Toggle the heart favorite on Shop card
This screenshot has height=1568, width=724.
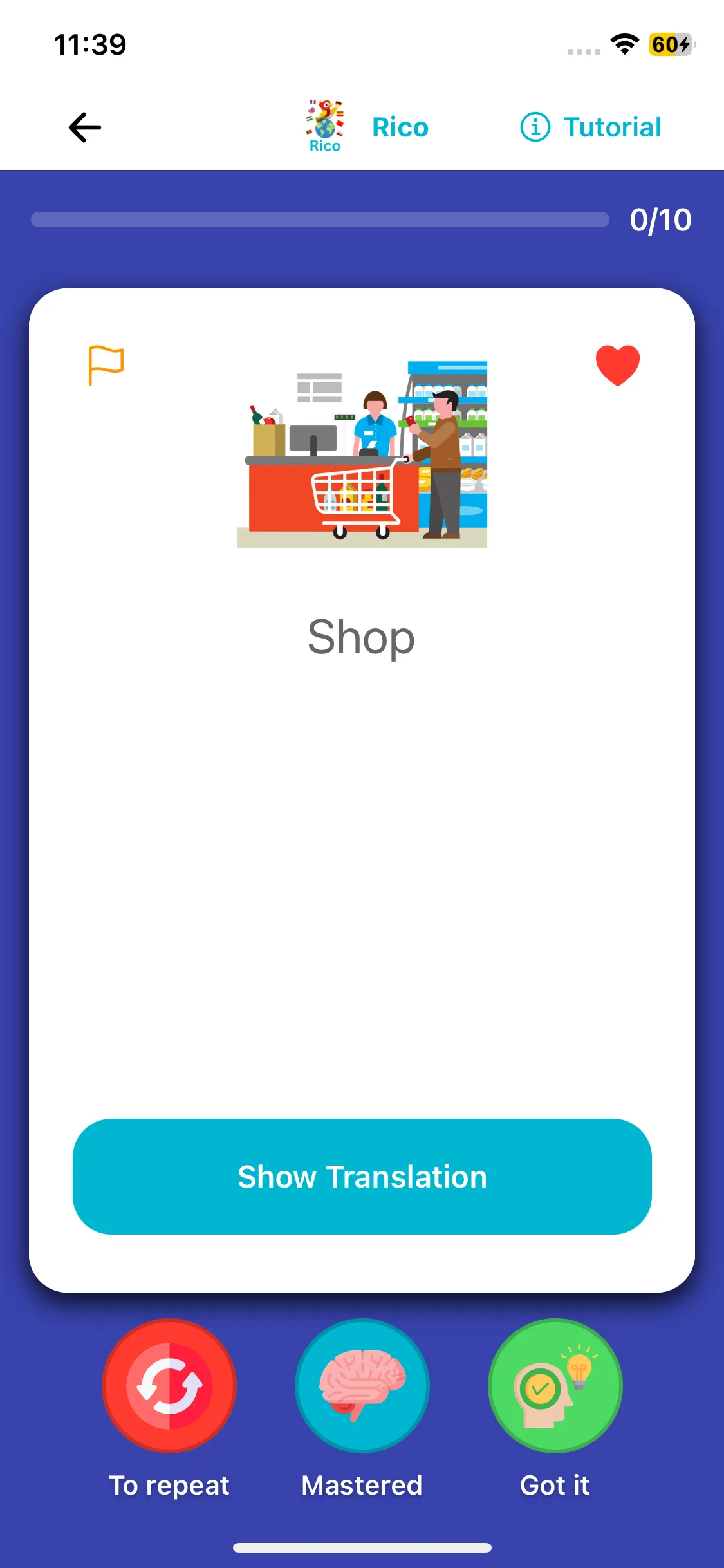click(618, 365)
